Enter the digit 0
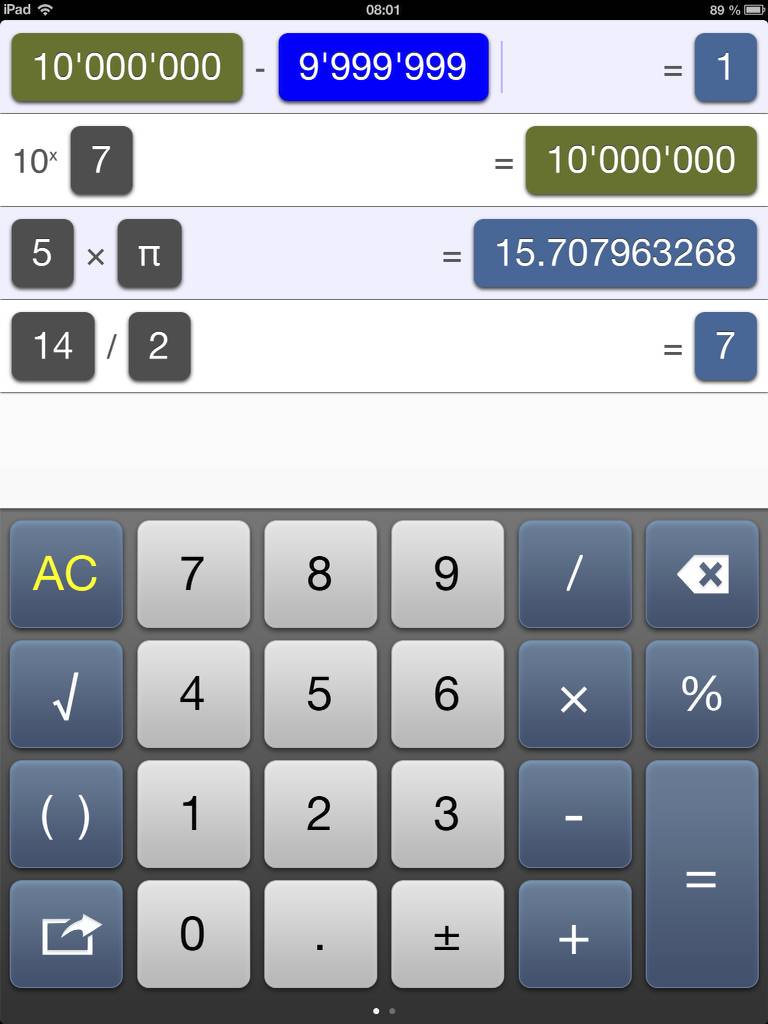768x1024 pixels. point(193,934)
